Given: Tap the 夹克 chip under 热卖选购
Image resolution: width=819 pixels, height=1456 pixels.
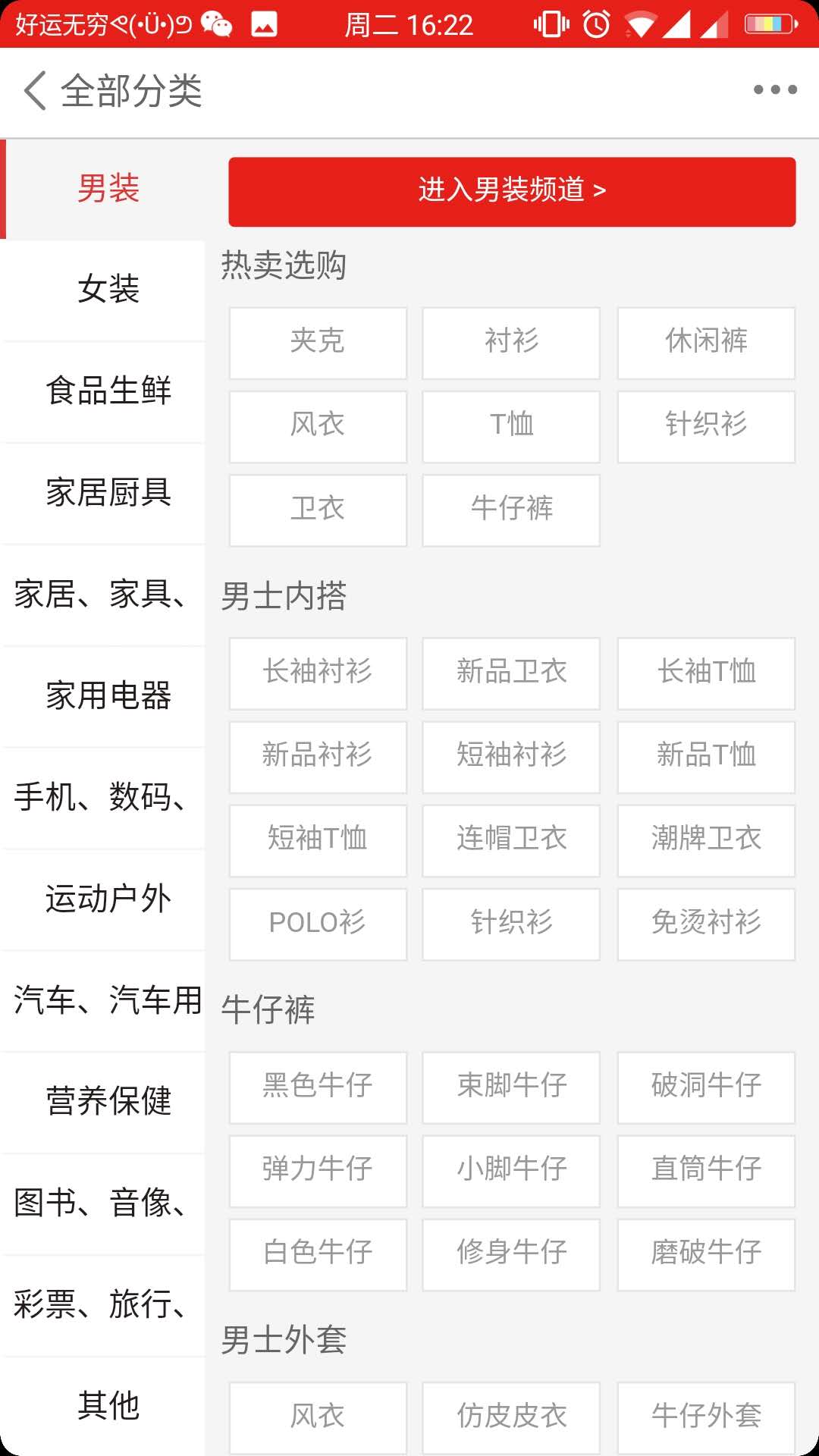Looking at the screenshot, I should [x=318, y=342].
